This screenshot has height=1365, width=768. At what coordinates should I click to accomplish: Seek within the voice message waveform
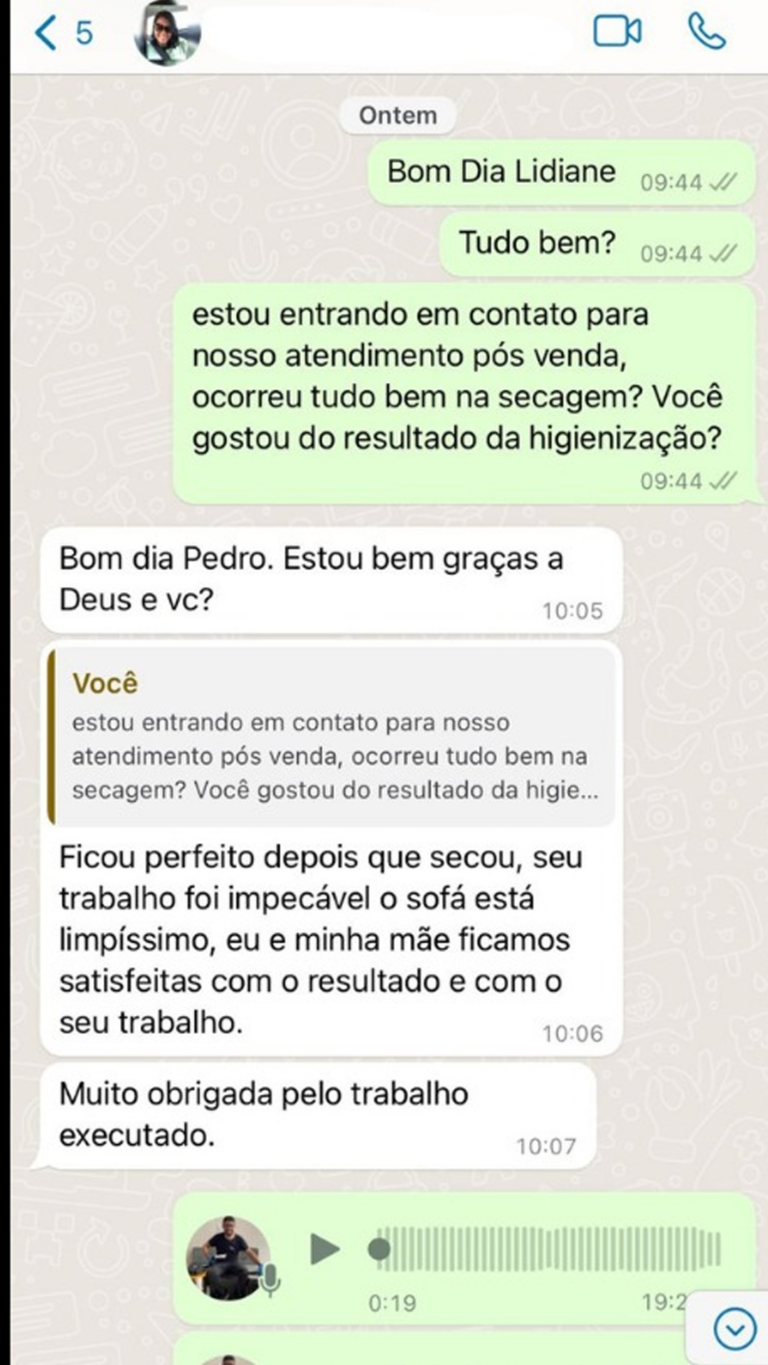click(x=550, y=1248)
